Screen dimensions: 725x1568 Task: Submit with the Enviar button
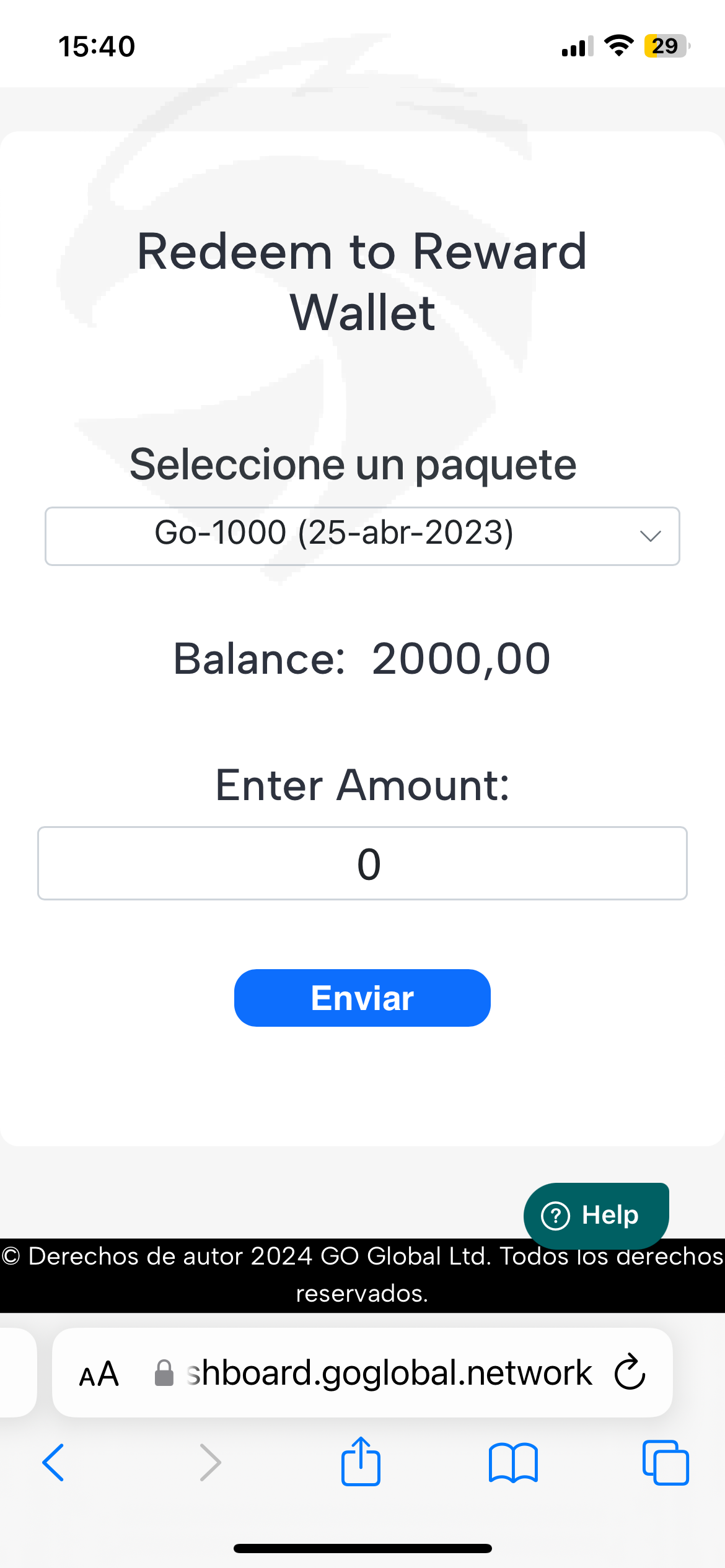pyautogui.click(x=362, y=998)
